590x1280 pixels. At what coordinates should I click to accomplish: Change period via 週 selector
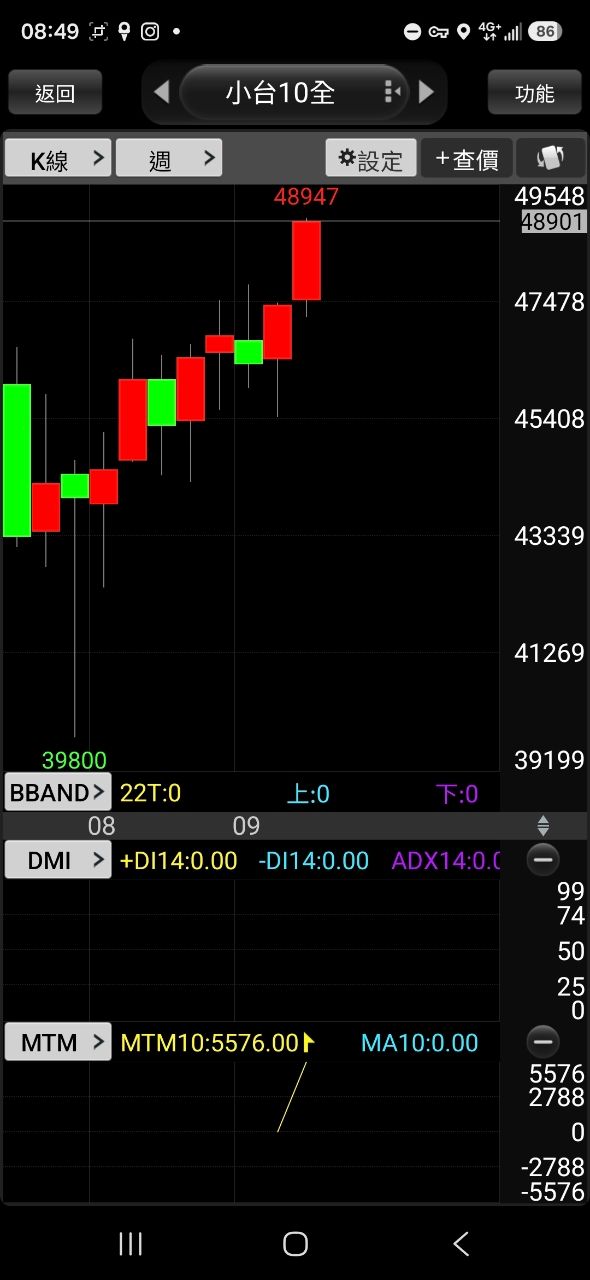pos(169,158)
